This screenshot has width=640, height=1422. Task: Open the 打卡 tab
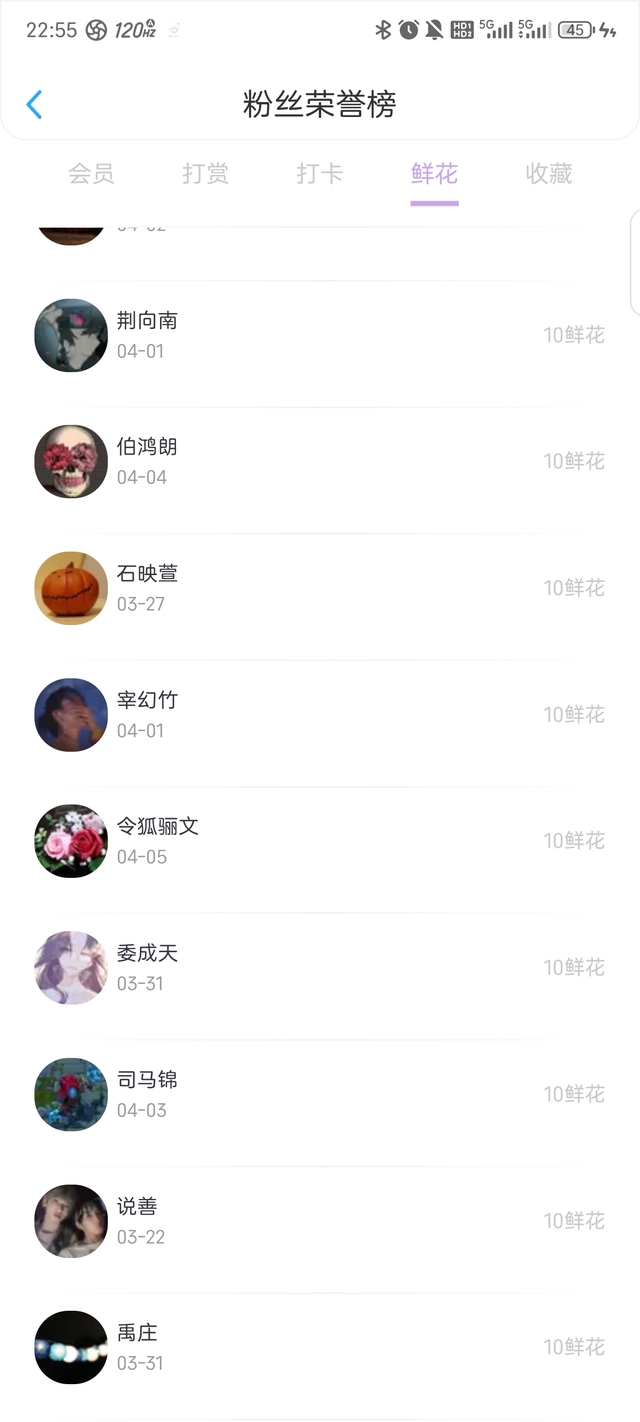(320, 174)
